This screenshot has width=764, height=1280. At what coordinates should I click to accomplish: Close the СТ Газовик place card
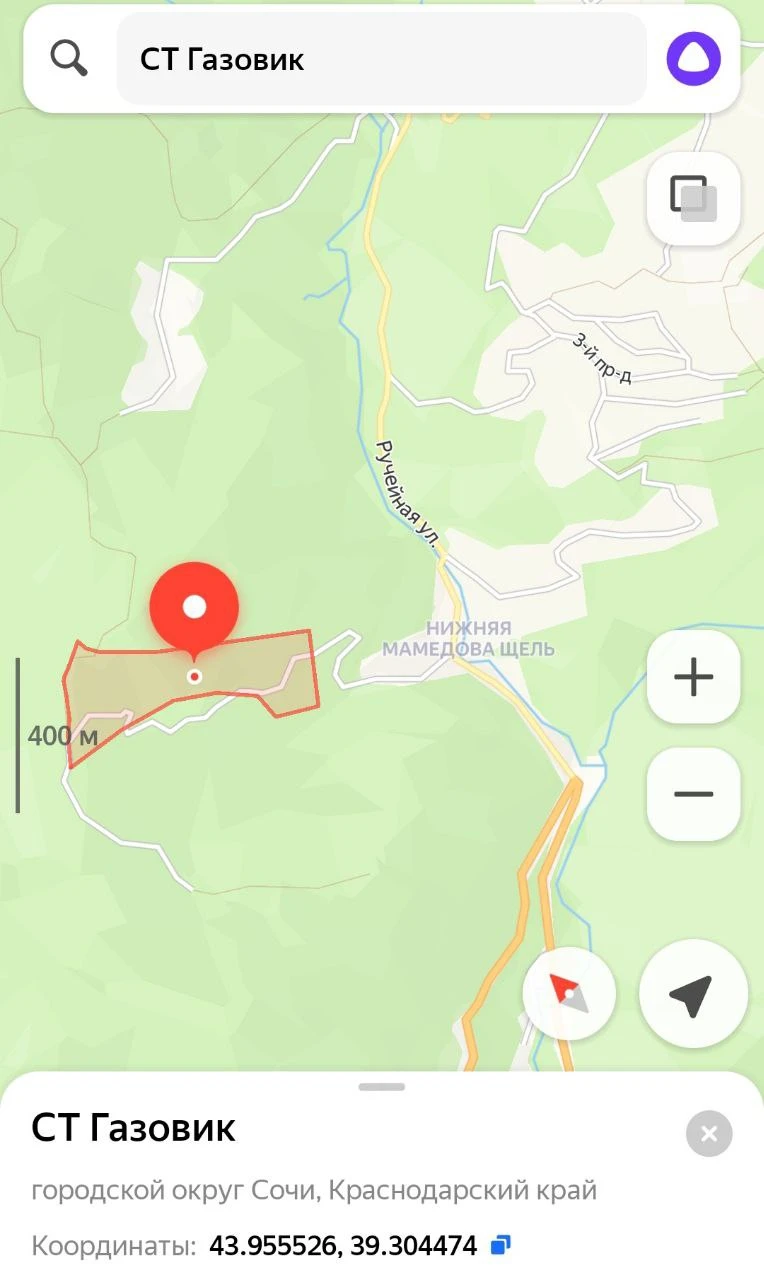[709, 1134]
